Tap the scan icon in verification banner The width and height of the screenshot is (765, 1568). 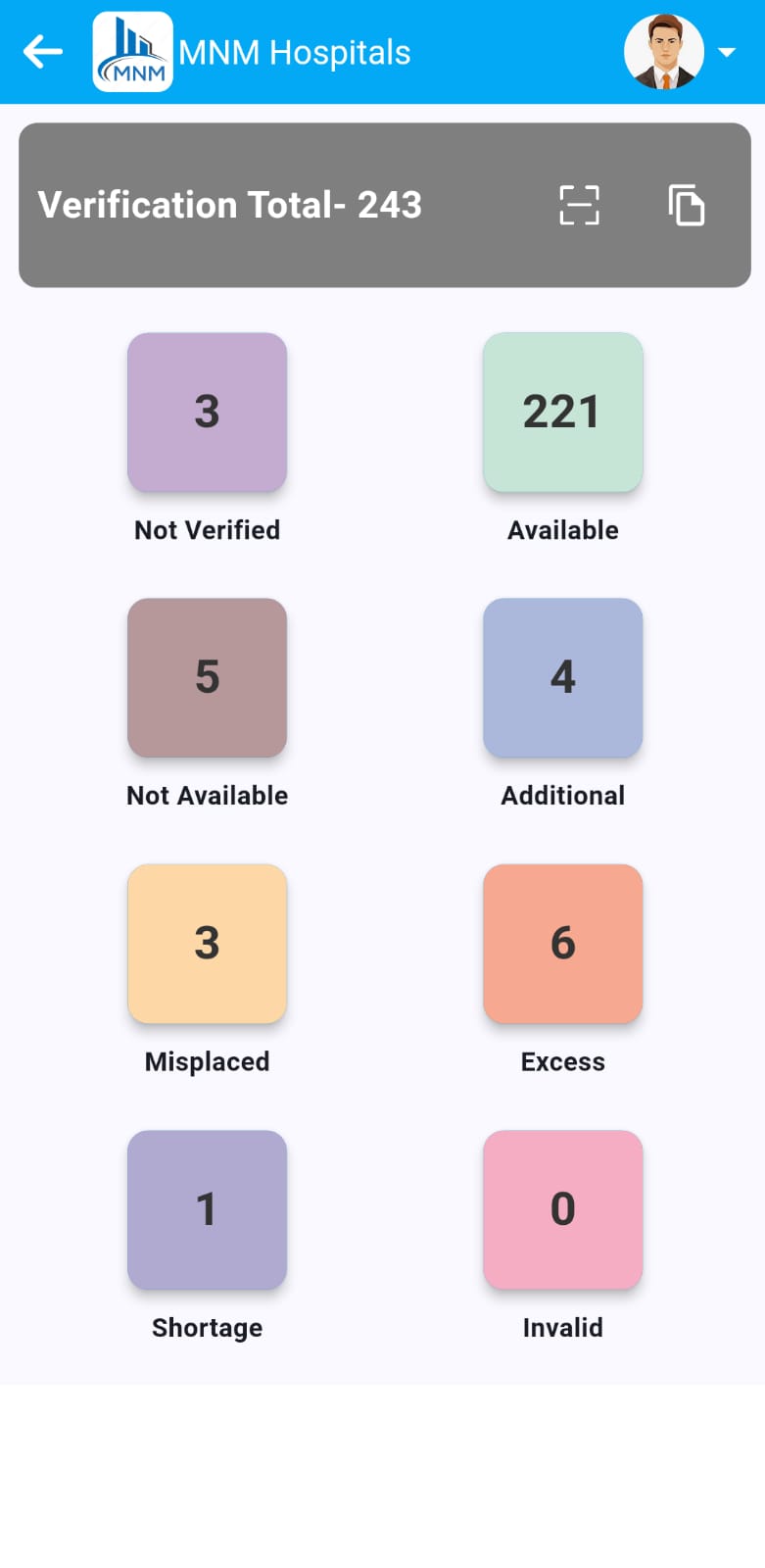(x=579, y=205)
